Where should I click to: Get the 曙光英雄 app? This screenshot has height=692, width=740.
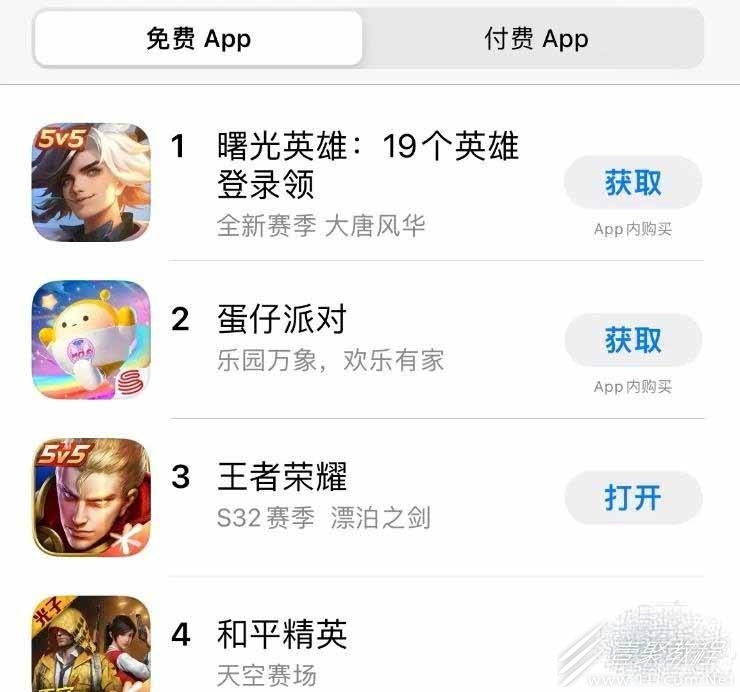[633, 183]
